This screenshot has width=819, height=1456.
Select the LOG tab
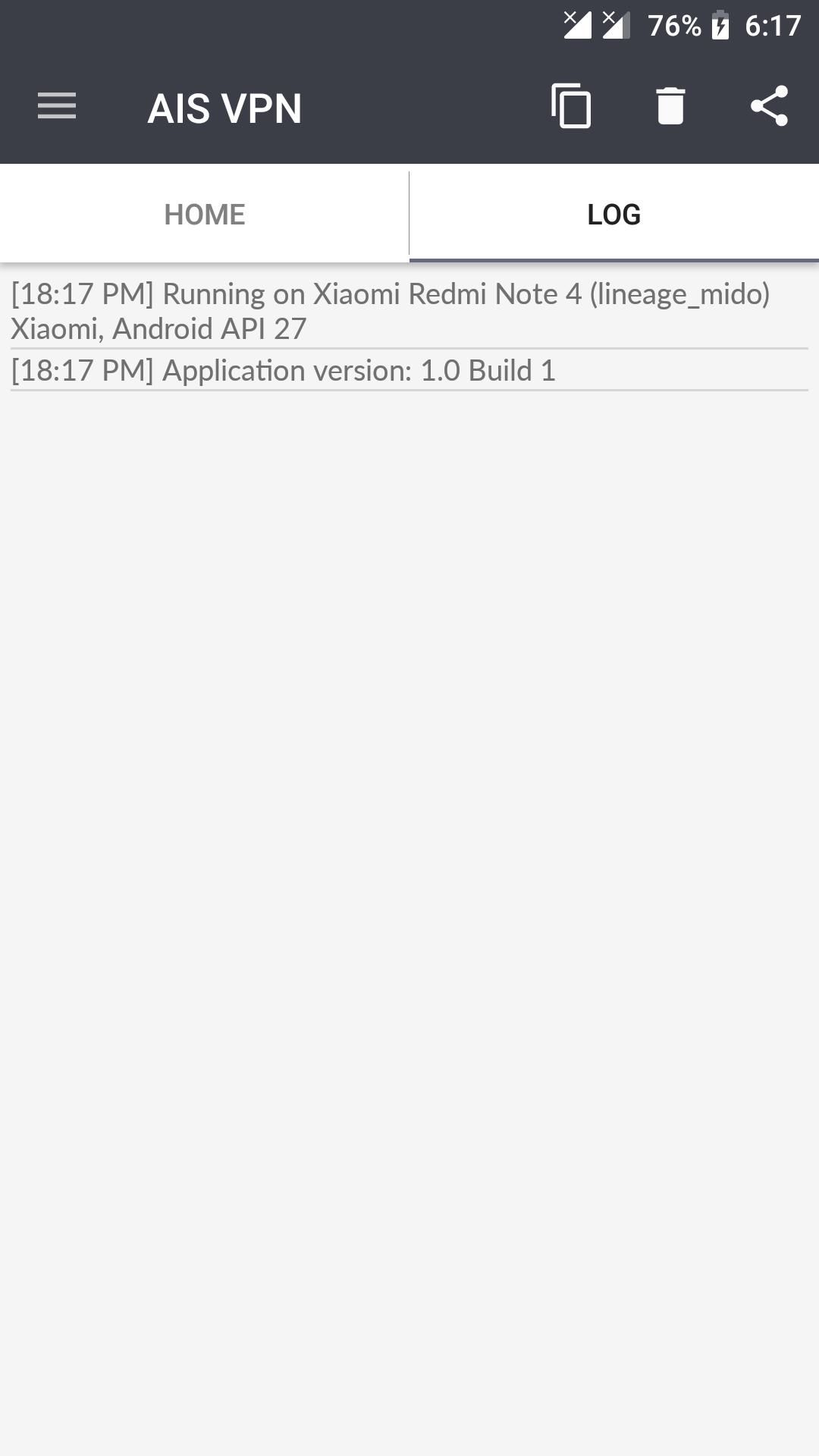[613, 215]
